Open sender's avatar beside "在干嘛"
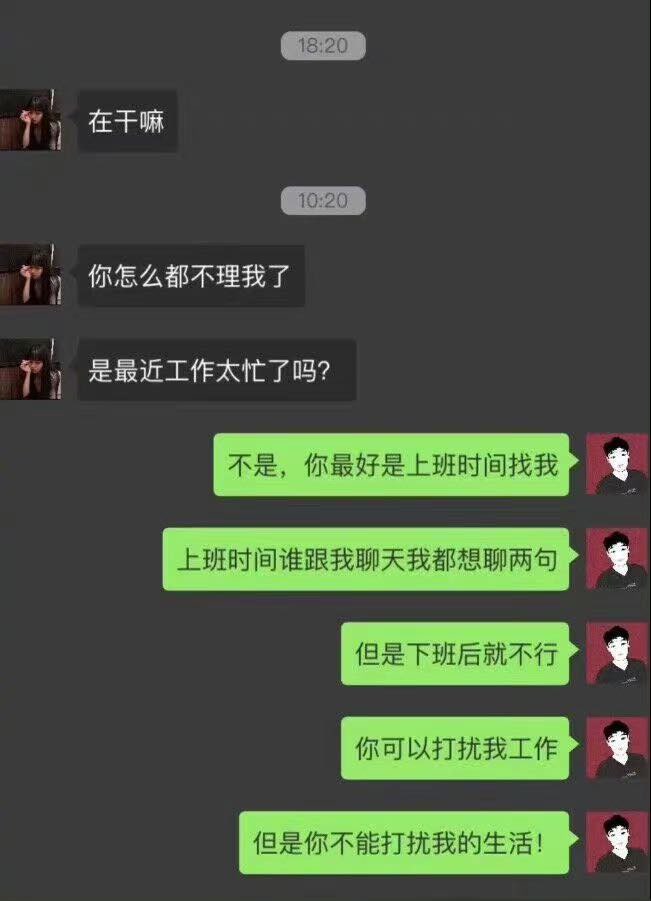651x901 pixels. 30,121
